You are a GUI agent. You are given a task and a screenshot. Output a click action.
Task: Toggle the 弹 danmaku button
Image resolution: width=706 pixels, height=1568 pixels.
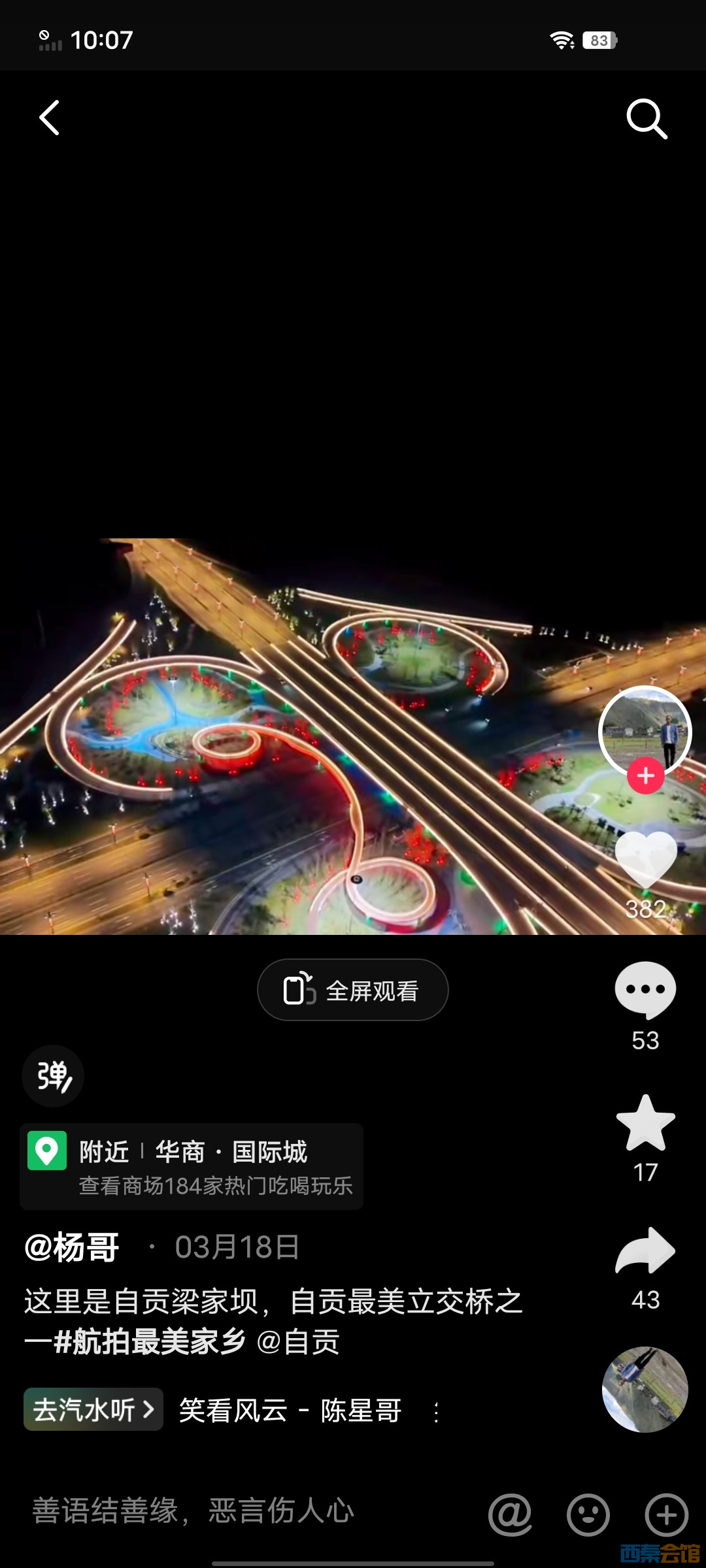point(53,1076)
